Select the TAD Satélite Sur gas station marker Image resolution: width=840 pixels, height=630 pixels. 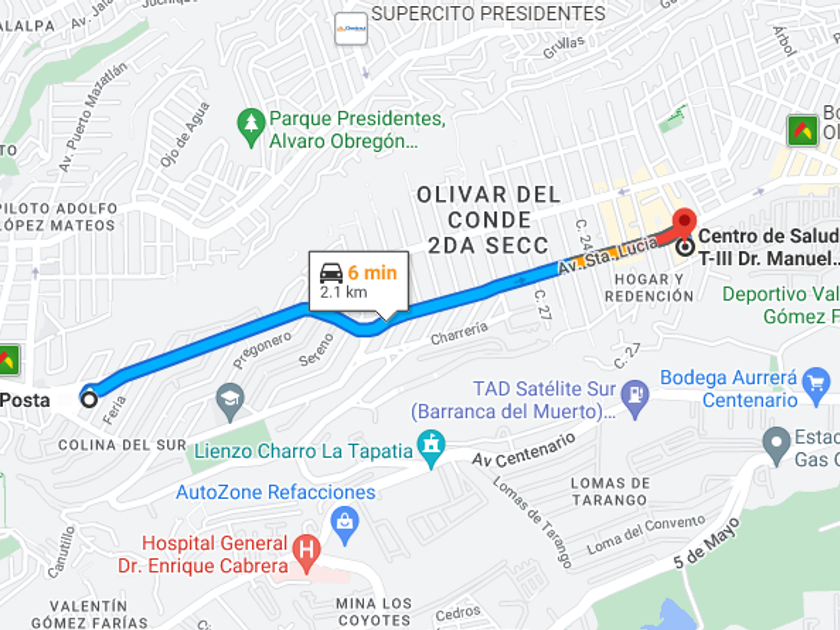coord(634,393)
